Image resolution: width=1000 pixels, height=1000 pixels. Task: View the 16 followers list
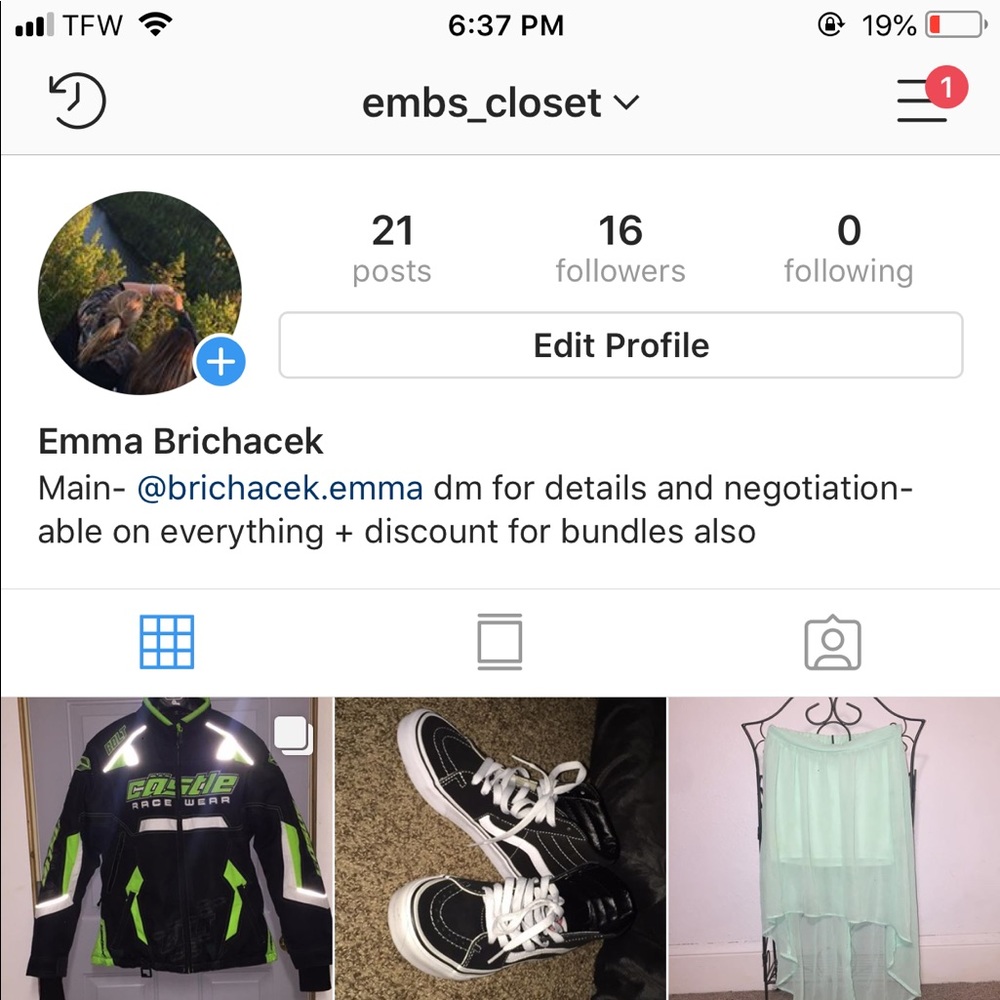[620, 249]
